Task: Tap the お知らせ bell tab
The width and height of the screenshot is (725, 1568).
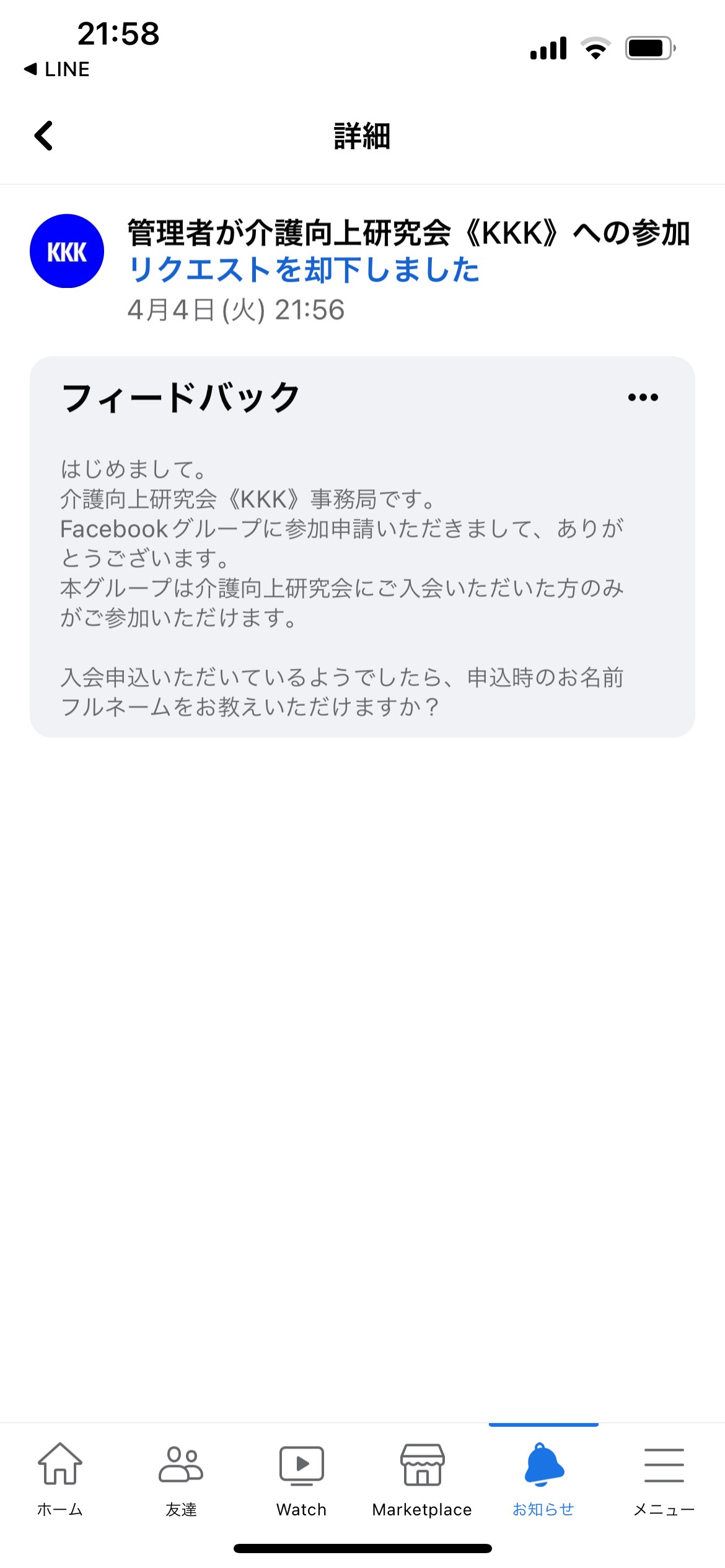Action: pyautogui.click(x=543, y=1480)
